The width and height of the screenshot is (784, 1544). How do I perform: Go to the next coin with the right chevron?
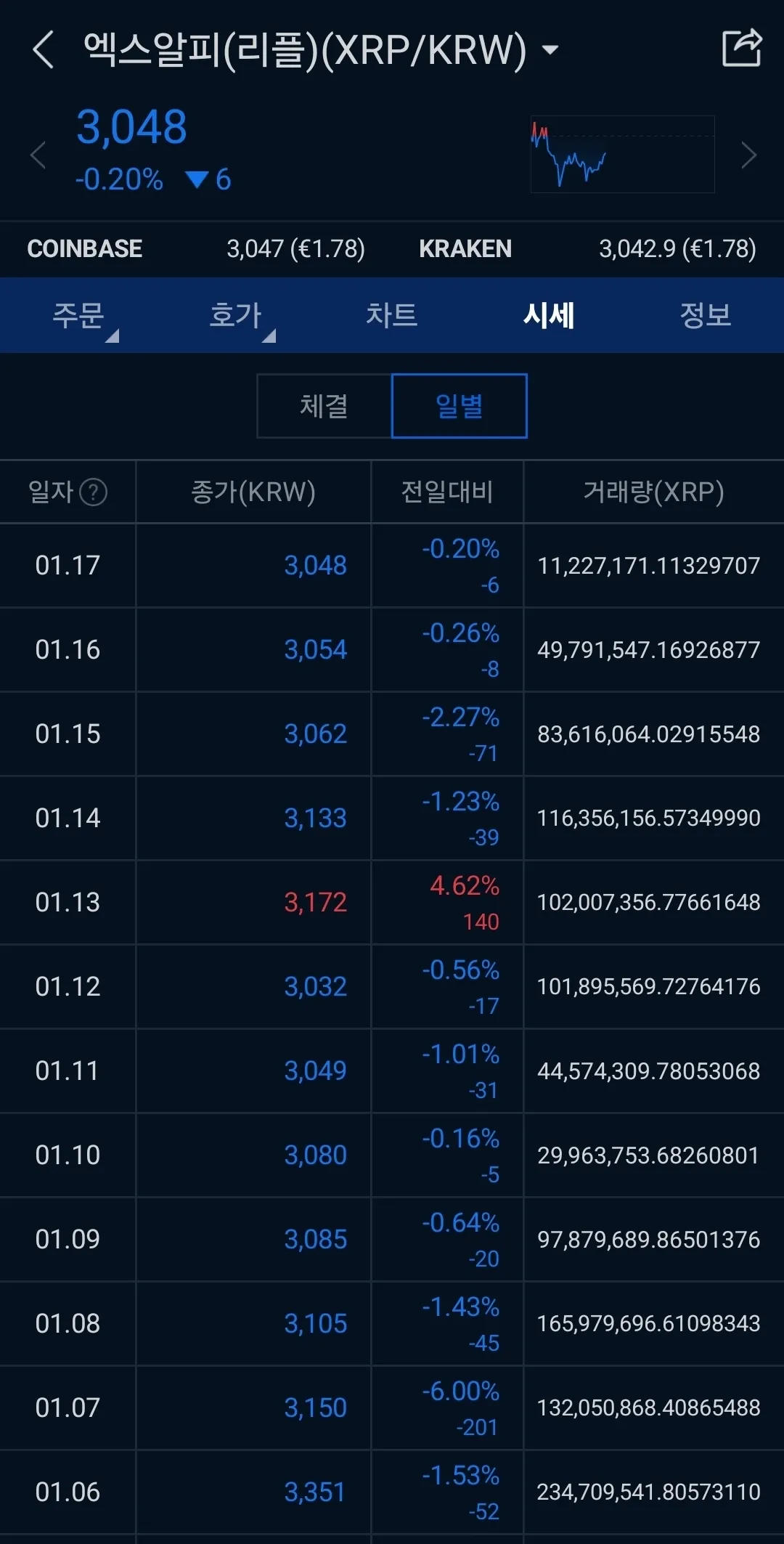click(x=748, y=155)
